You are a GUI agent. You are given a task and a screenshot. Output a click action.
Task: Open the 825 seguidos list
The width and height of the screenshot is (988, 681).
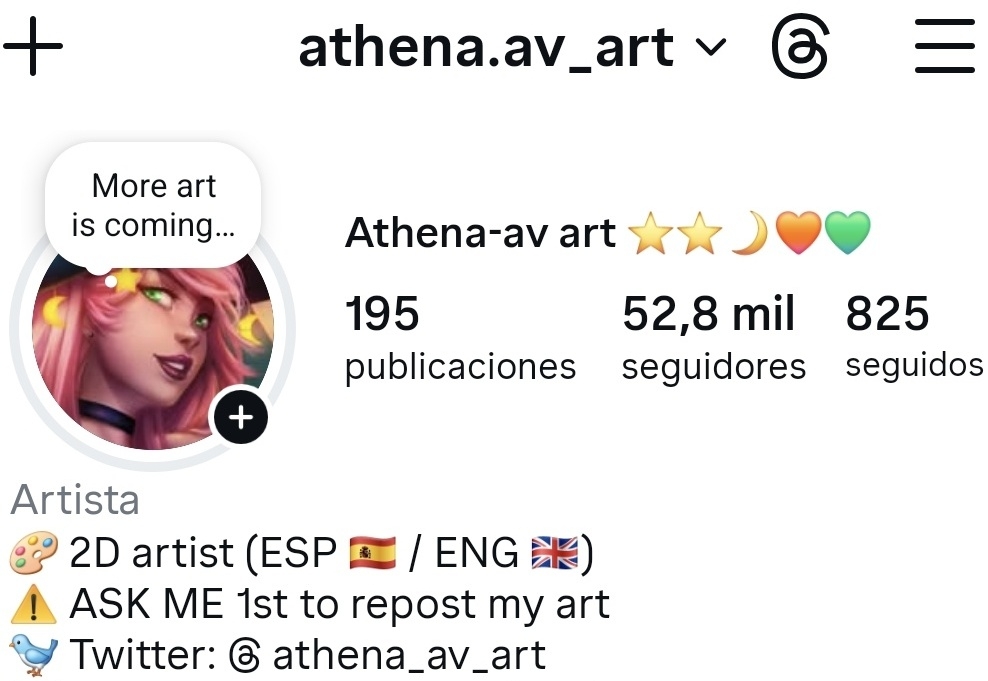point(912,339)
